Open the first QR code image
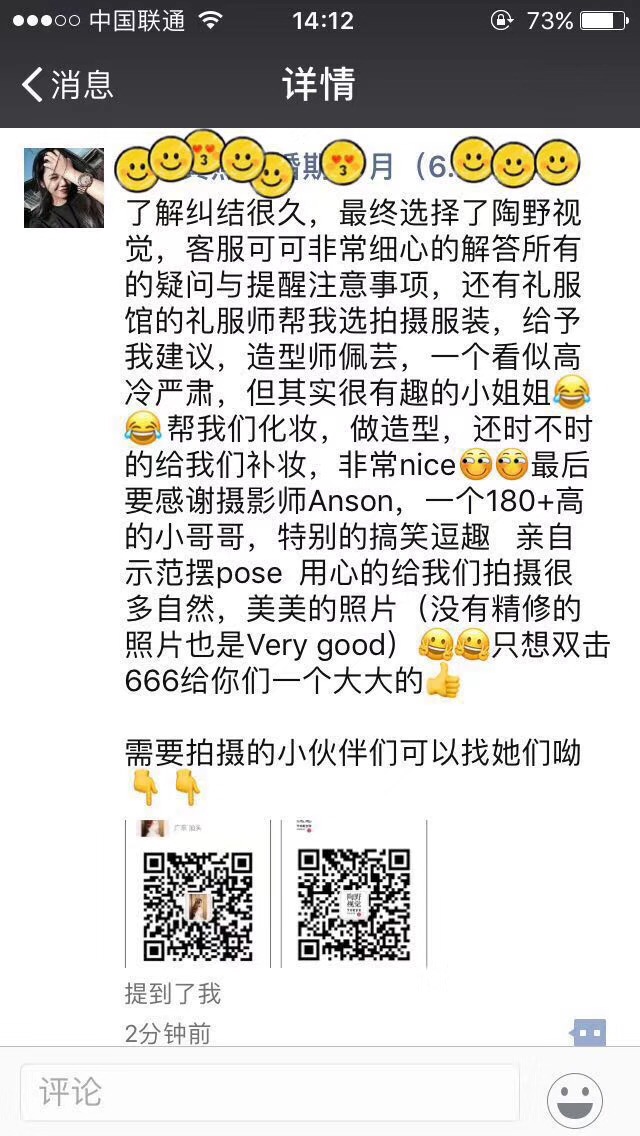The height and width of the screenshot is (1136, 640). [x=197, y=893]
